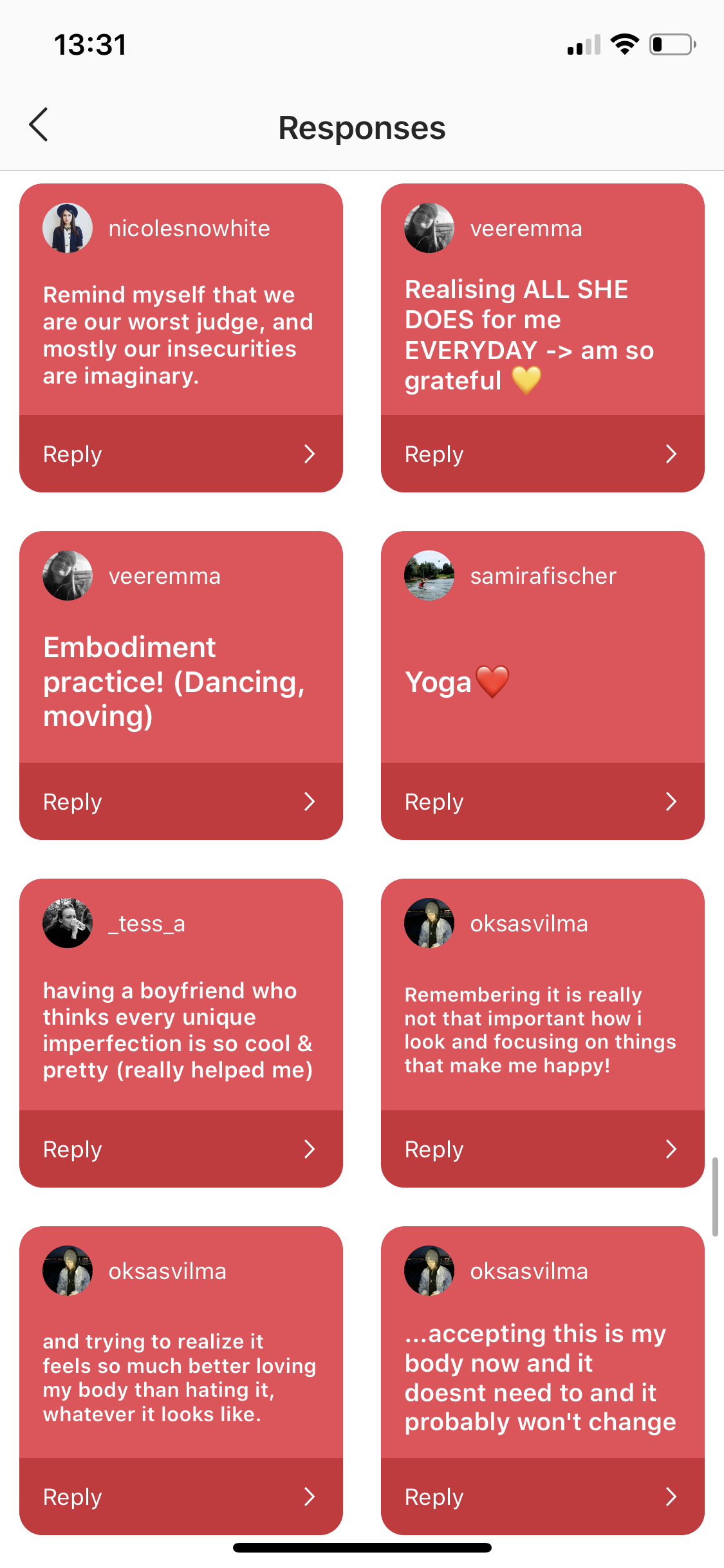The image size is (724, 1568).
Task: Reply to samirafischer's Yoga response
Action: [x=542, y=801]
